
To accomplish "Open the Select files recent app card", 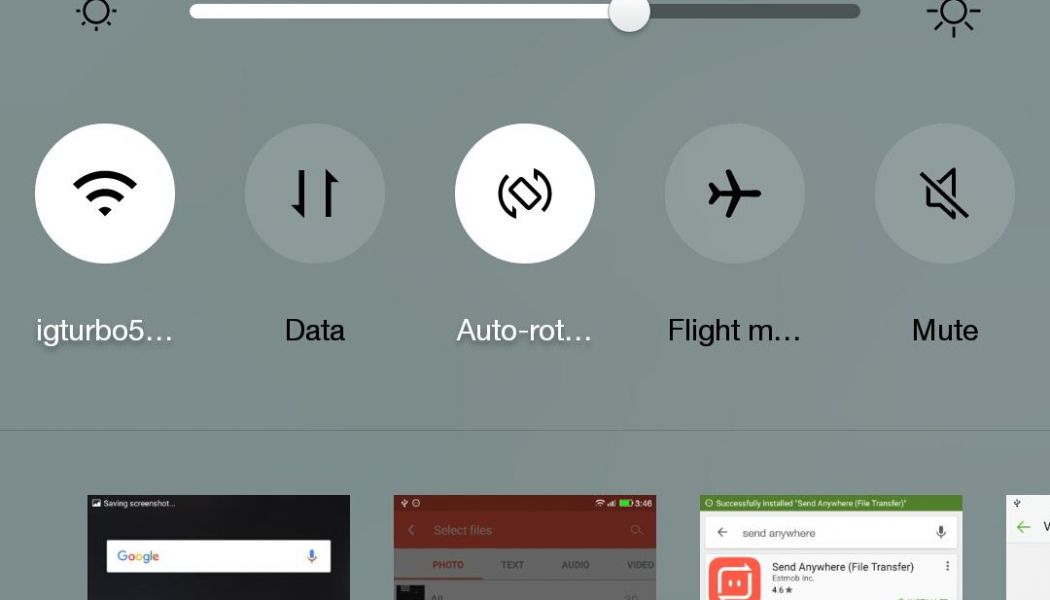I will pyautogui.click(x=525, y=548).
